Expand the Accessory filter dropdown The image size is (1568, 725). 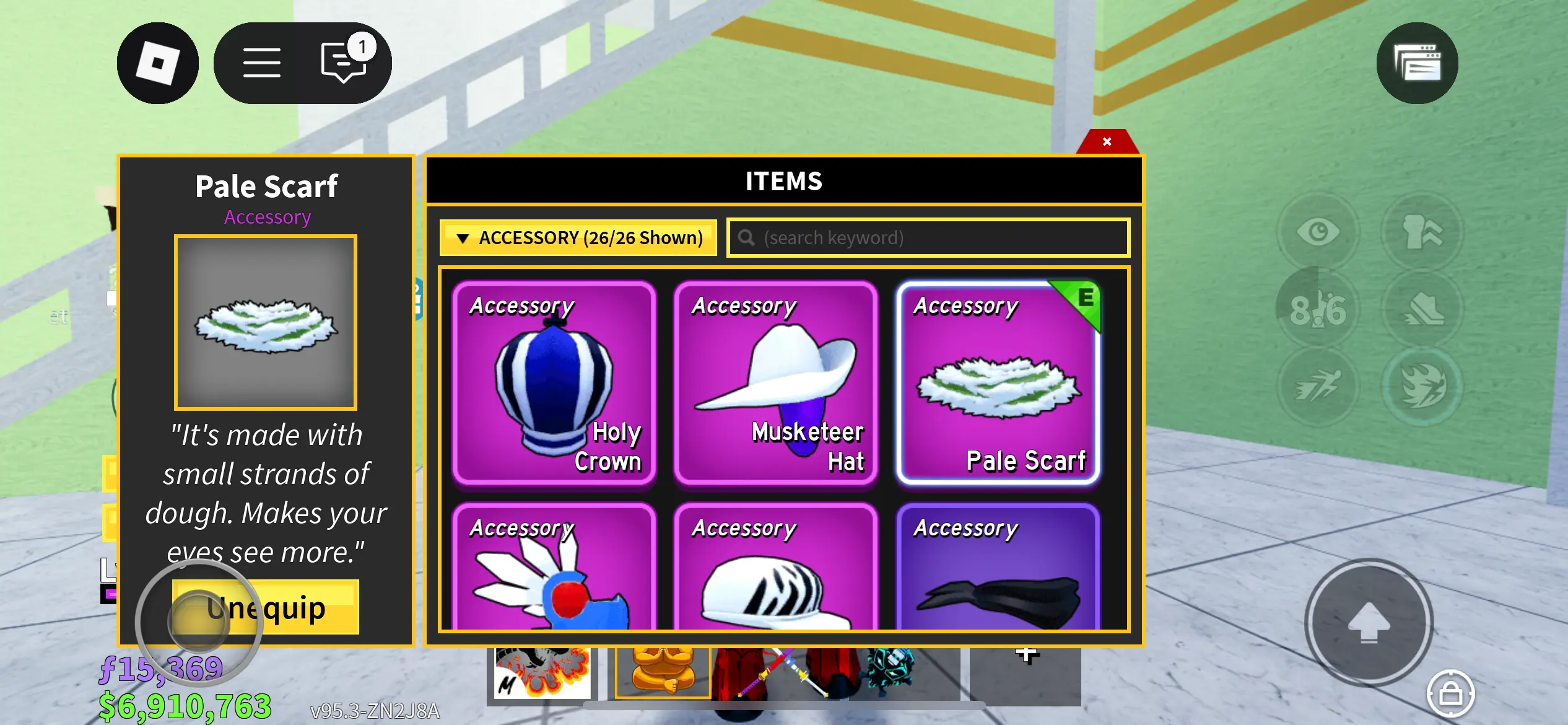point(578,238)
